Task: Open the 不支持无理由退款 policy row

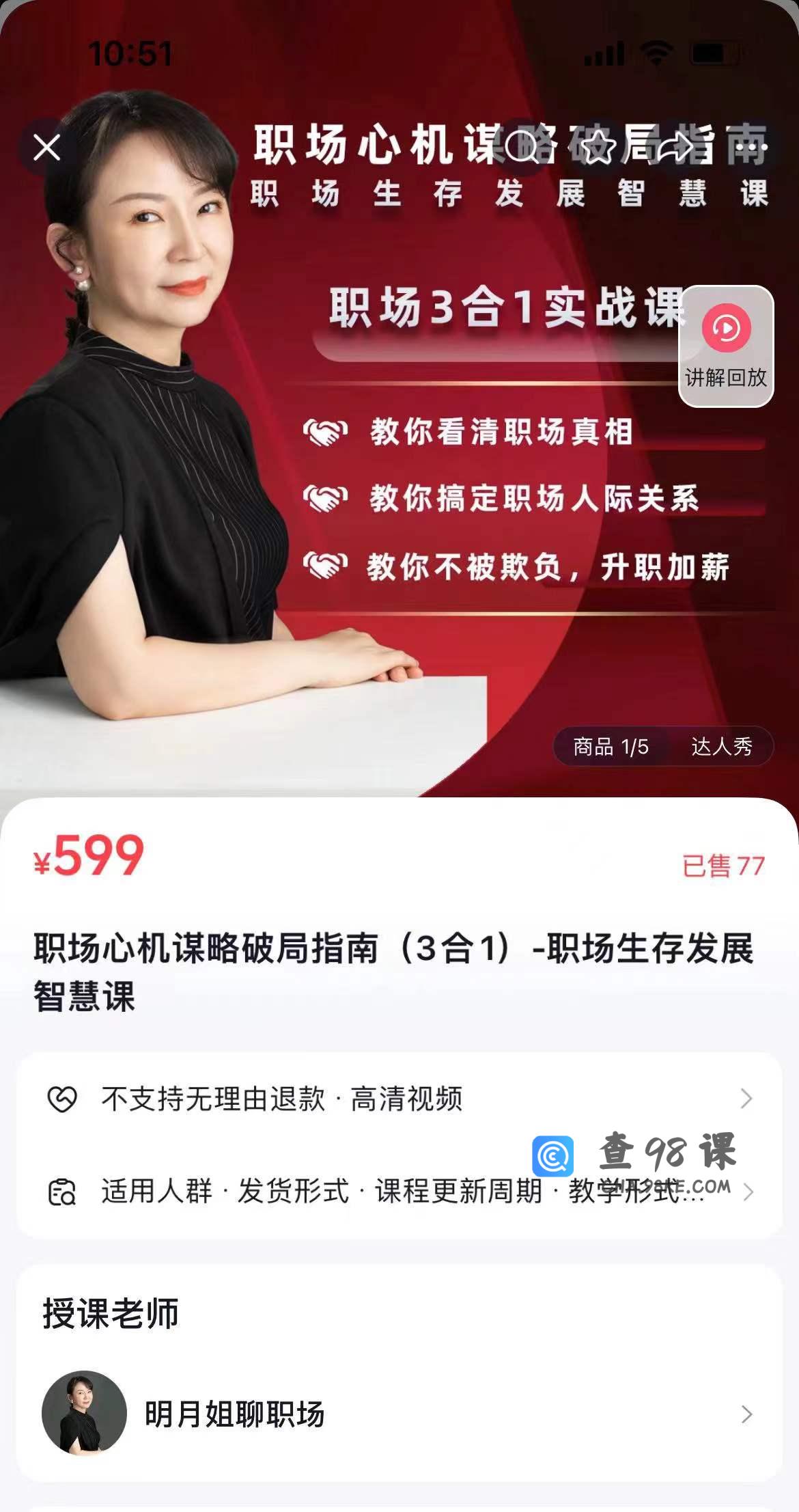Action: click(x=399, y=1099)
